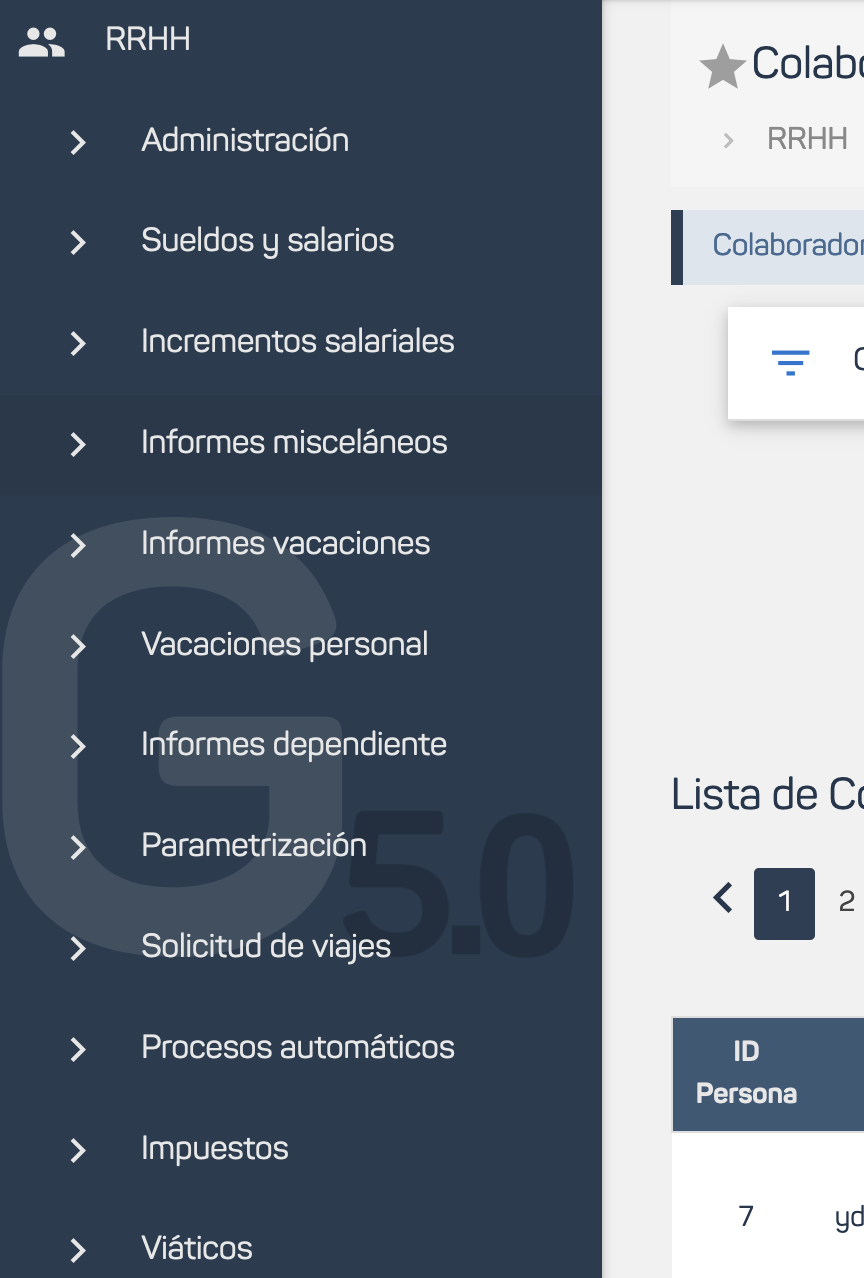Mark page as favorite with star
This screenshot has width=864, height=1278.
coord(721,68)
